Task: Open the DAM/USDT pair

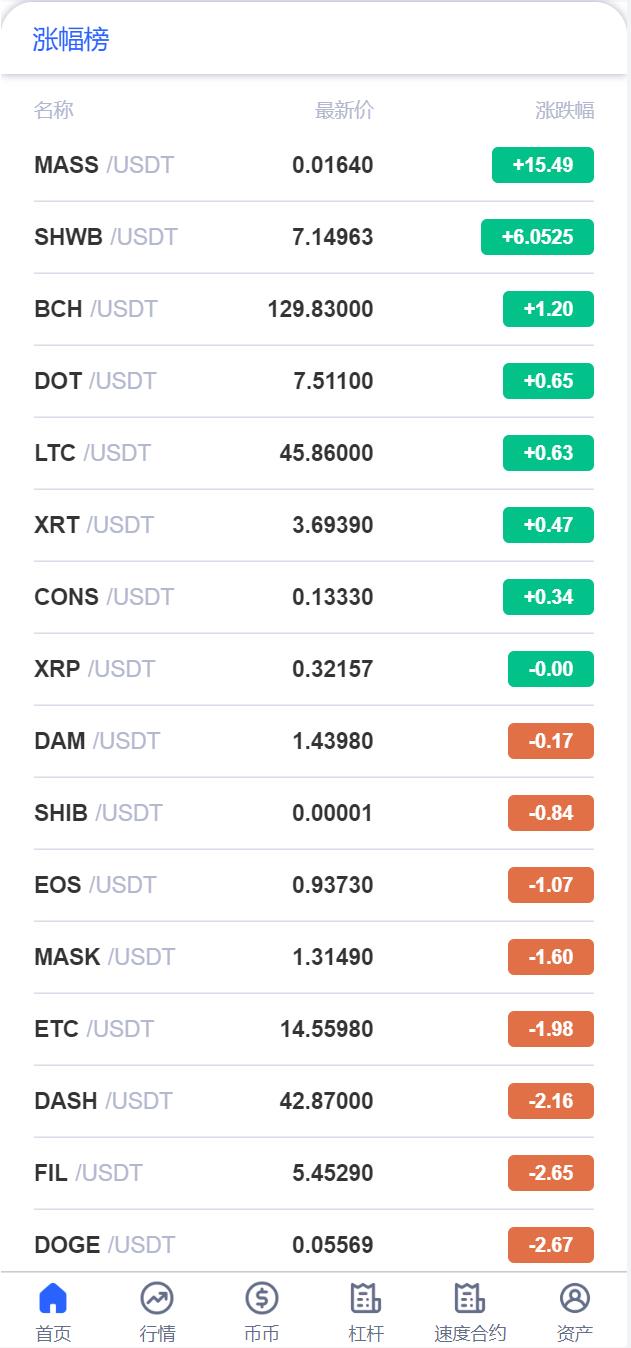Action: 97,741
